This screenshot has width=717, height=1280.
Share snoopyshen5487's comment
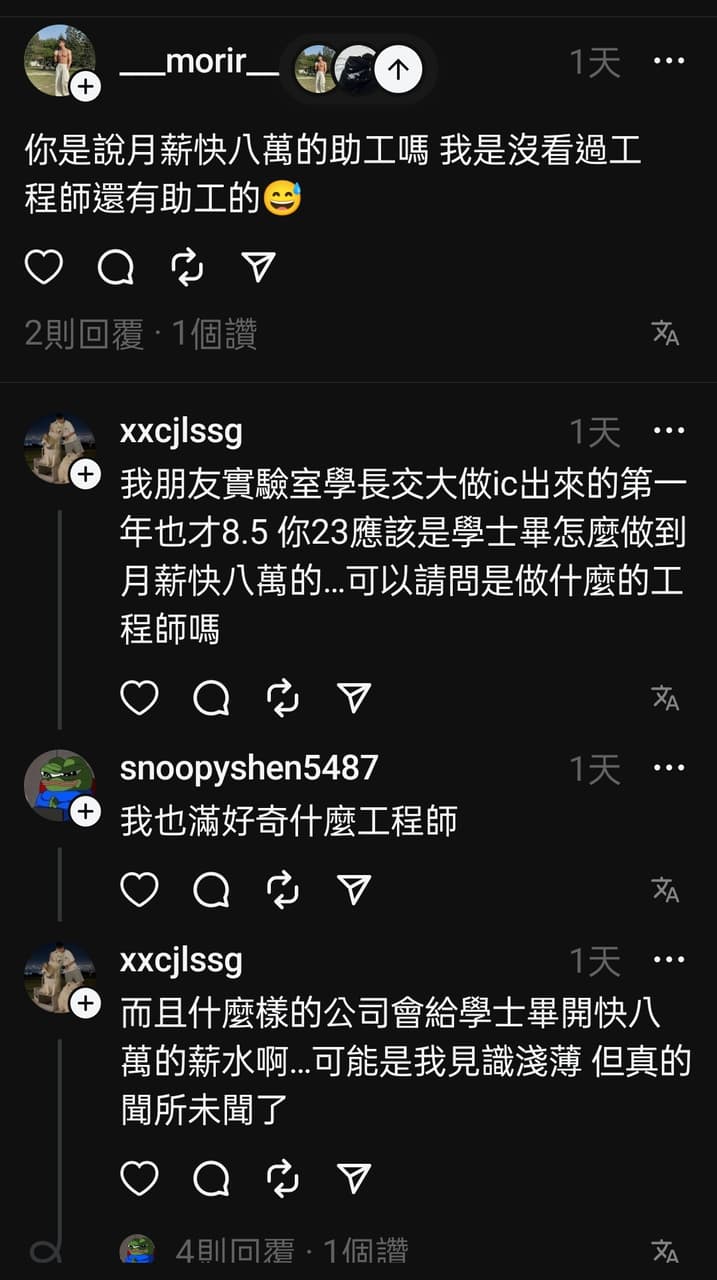[x=354, y=889]
